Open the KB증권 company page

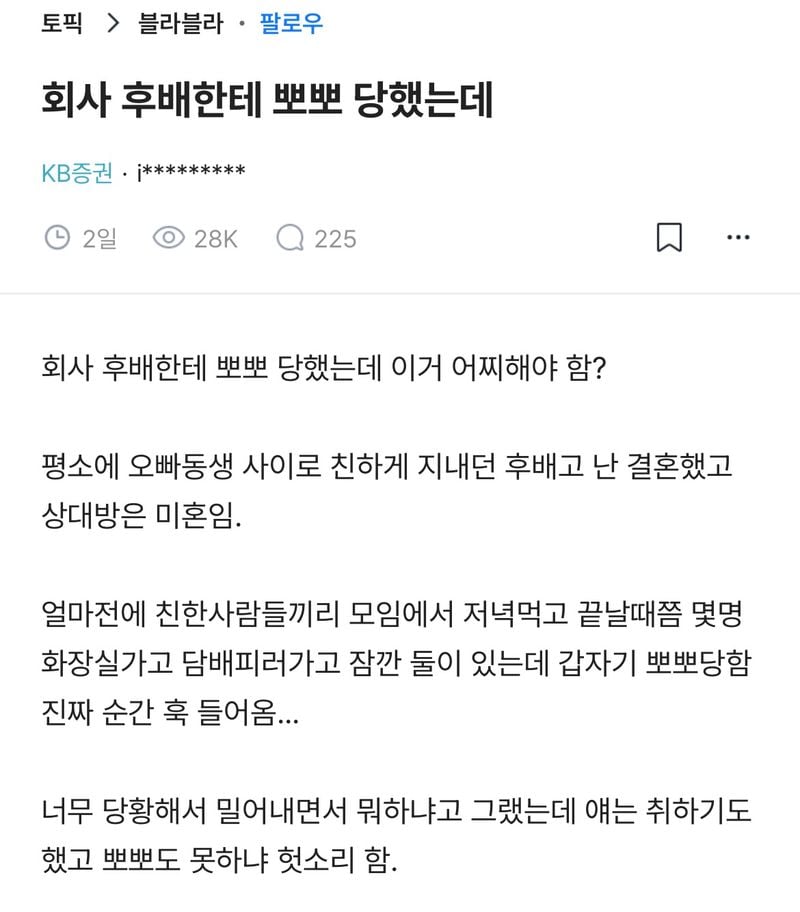pos(77,173)
